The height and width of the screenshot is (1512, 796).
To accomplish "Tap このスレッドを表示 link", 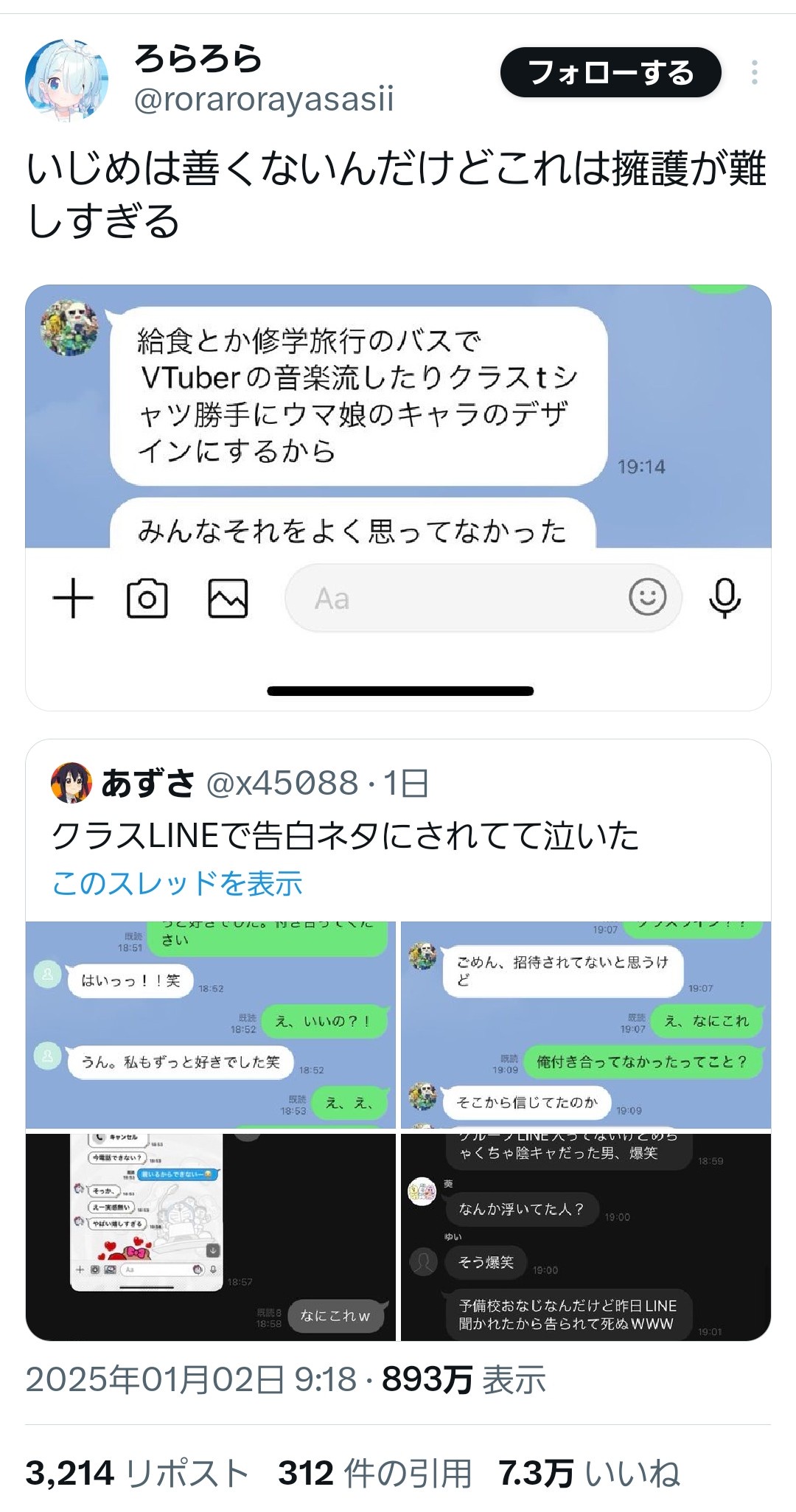I will point(177,883).
